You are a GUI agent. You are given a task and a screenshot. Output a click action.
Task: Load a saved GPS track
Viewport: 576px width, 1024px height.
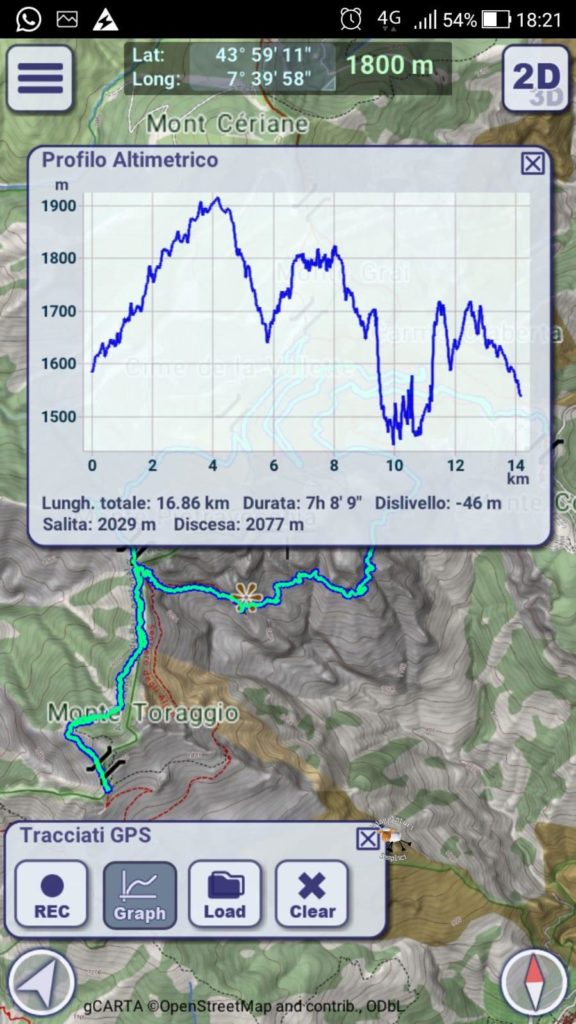225,894
